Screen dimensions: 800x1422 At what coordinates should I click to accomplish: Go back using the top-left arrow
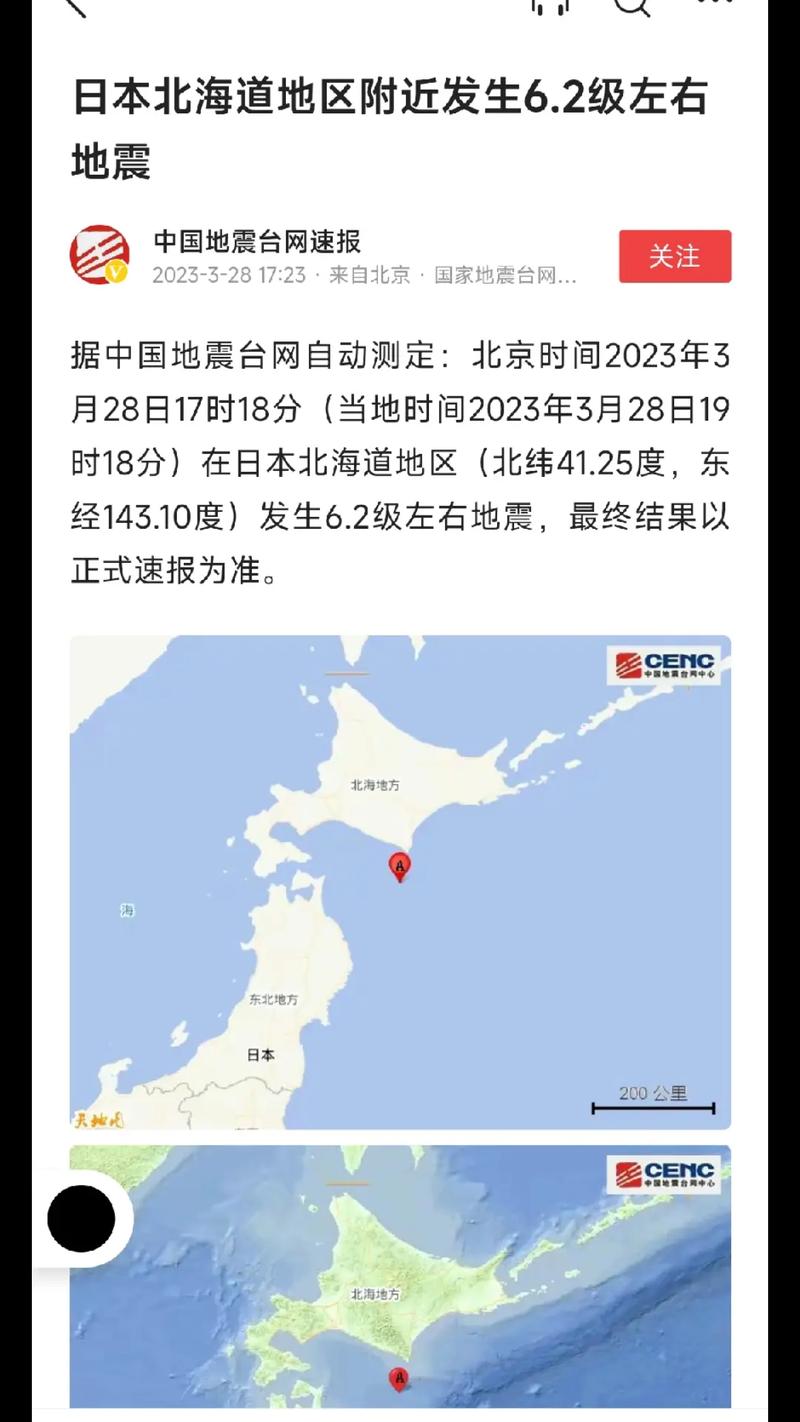click(75, 6)
